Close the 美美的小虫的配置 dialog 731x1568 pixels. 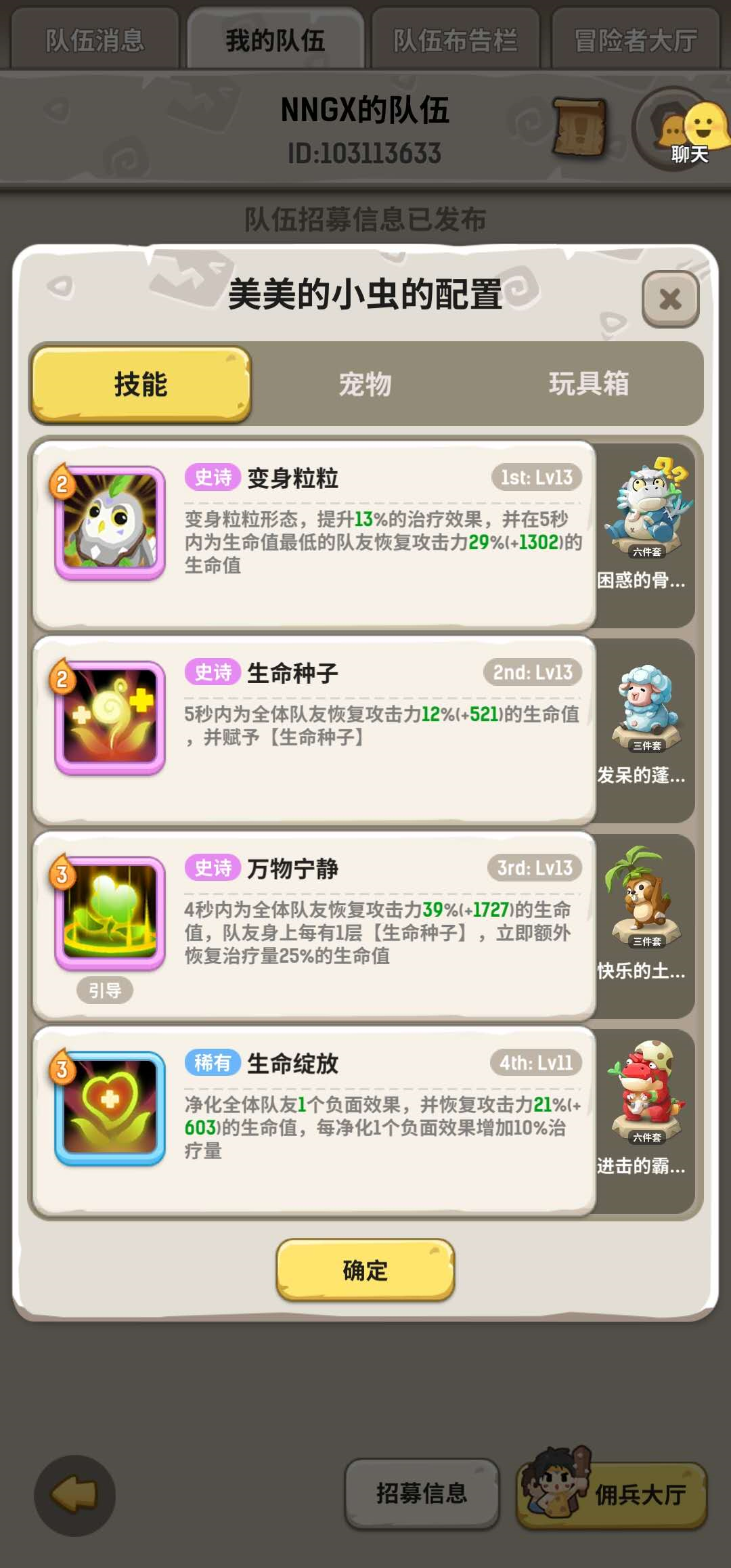pyautogui.click(x=670, y=299)
